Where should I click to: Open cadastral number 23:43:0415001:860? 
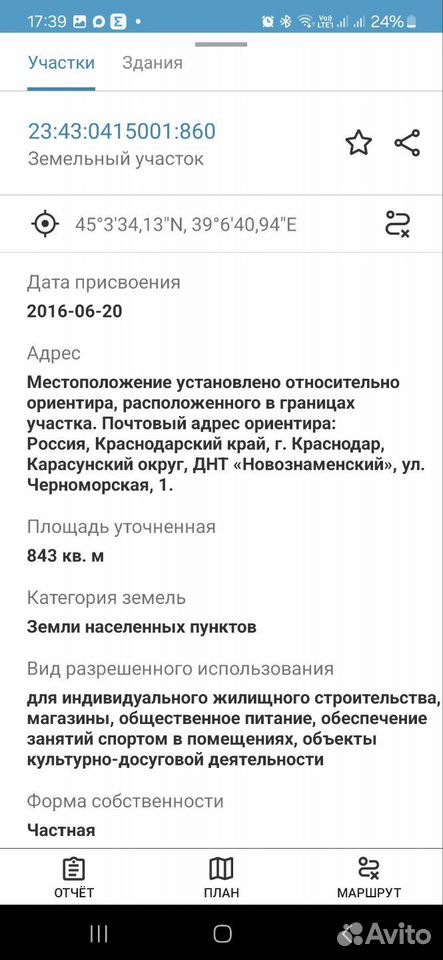[x=122, y=132]
